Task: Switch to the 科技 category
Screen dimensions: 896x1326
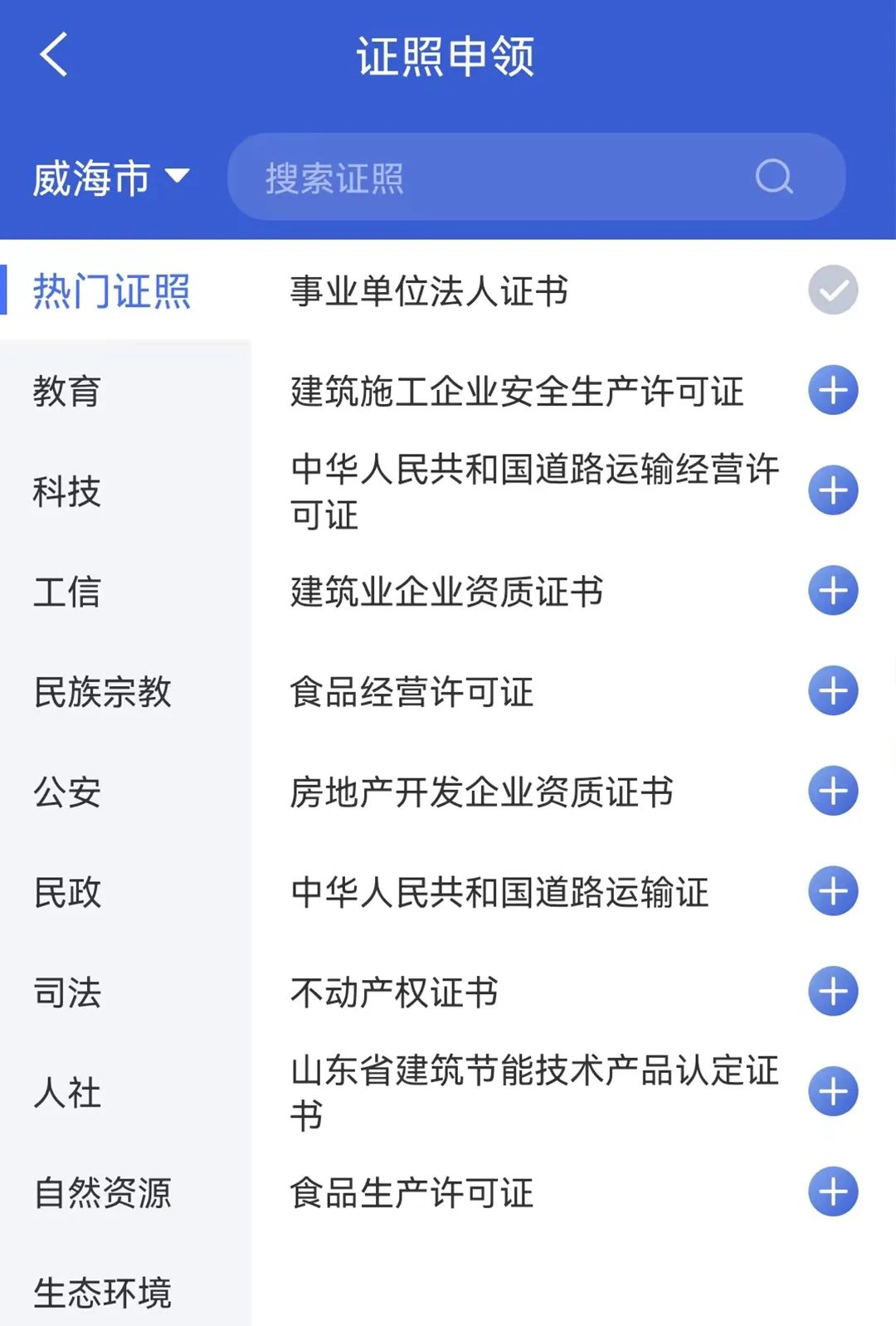Action: pos(67,491)
